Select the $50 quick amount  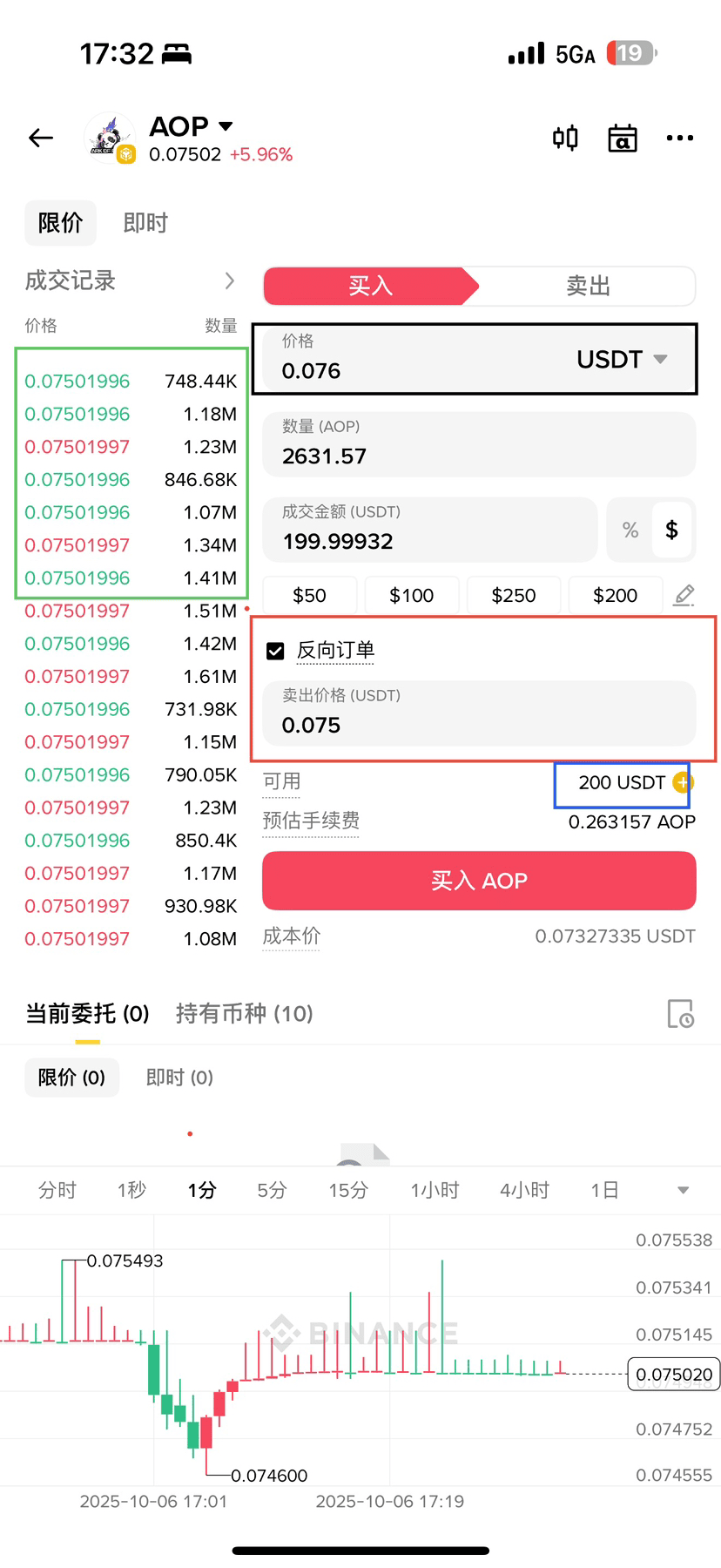click(309, 596)
